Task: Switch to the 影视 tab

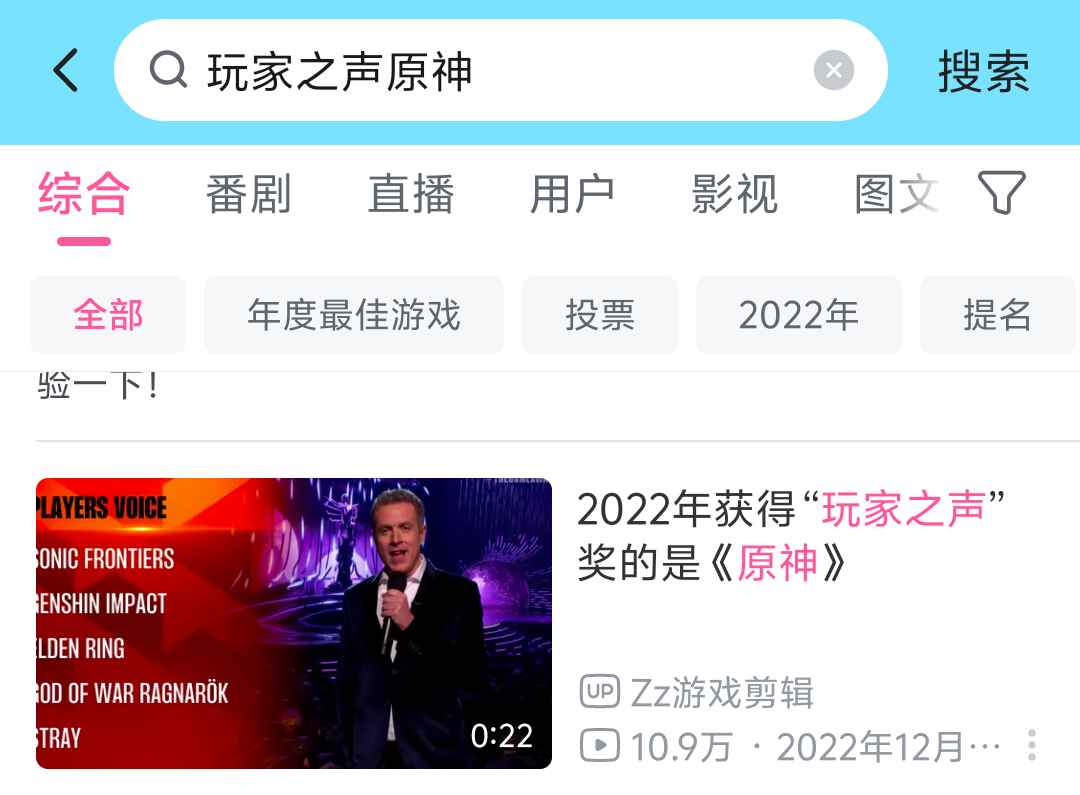Action: pos(734,194)
